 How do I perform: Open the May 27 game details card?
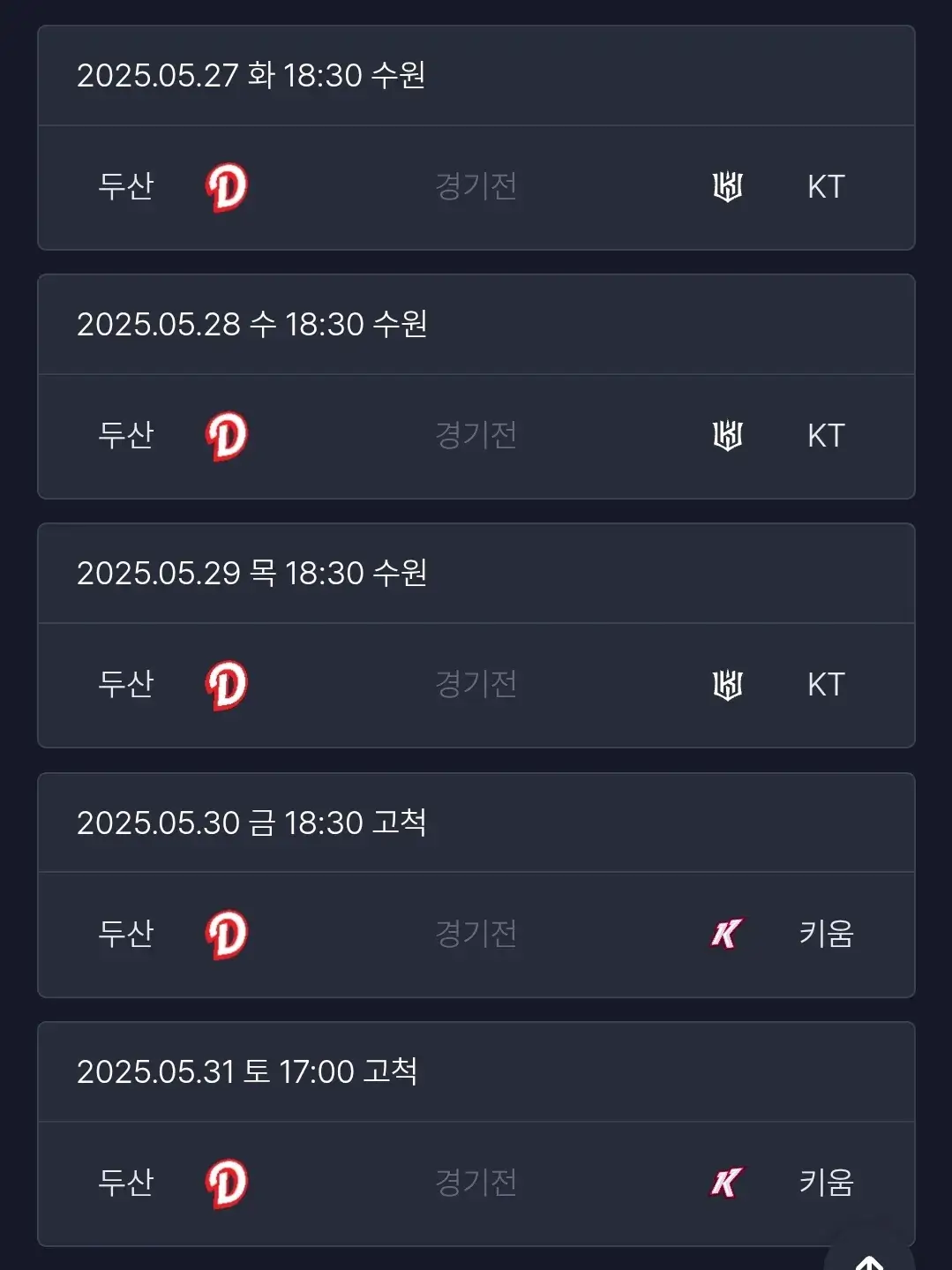(476, 76)
